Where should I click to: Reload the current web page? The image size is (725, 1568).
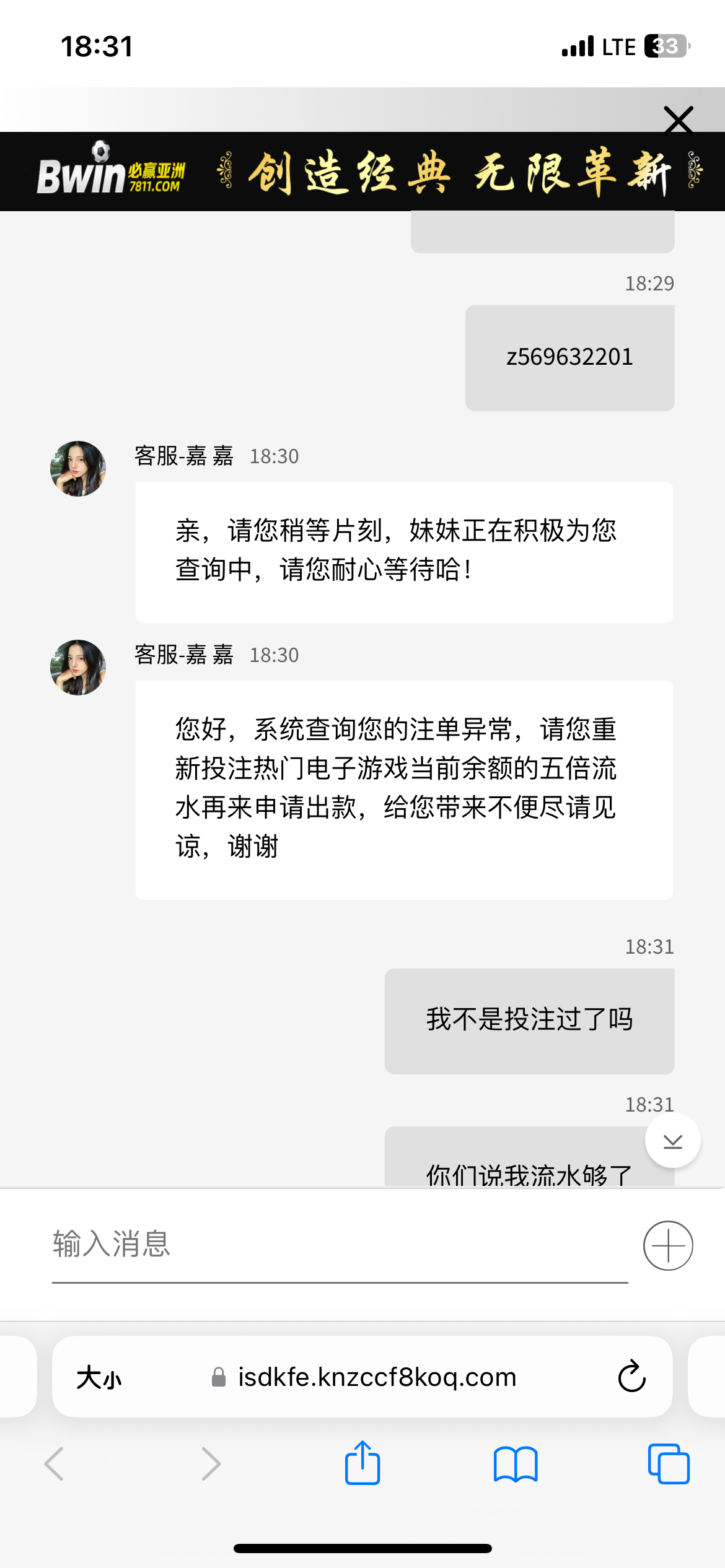(x=631, y=1377)
